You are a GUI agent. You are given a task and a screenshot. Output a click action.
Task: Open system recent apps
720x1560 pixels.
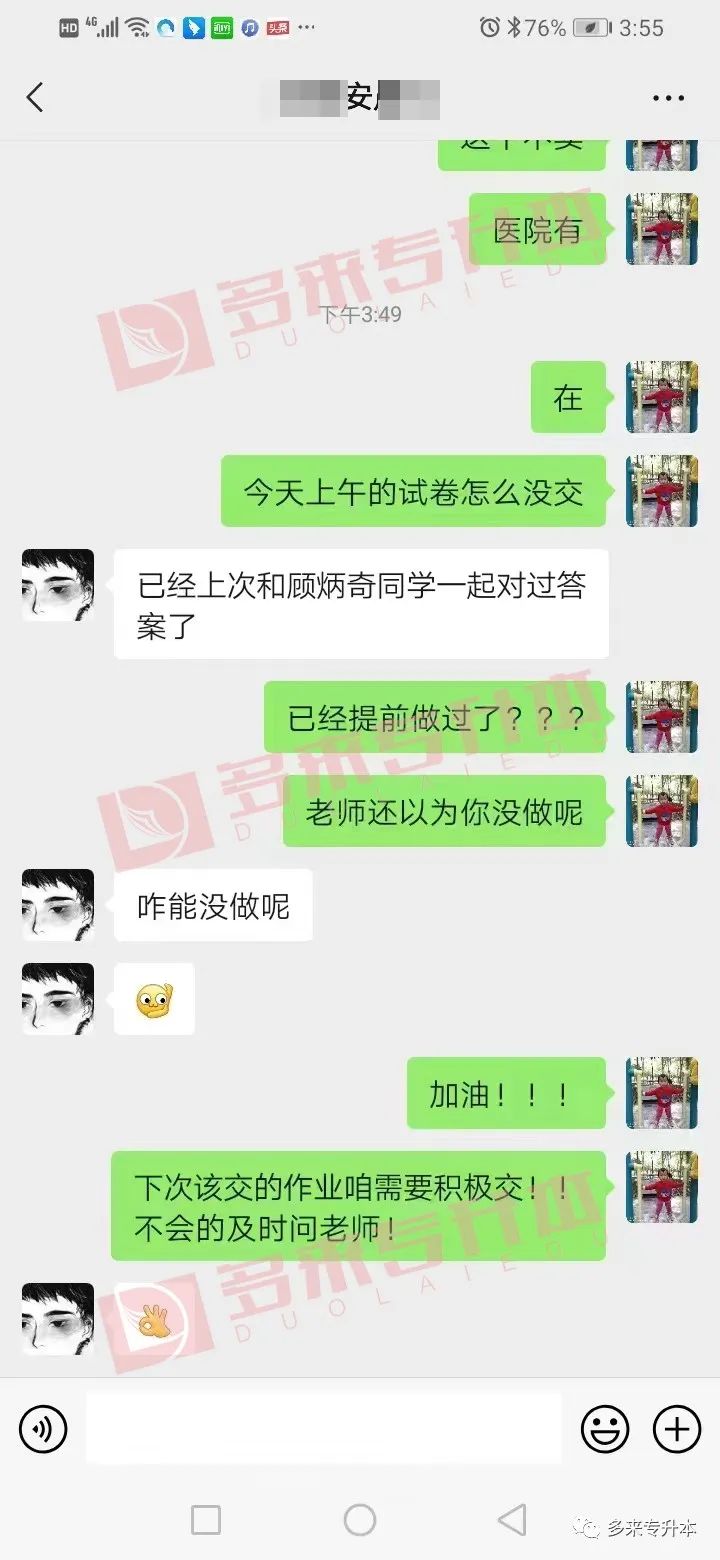click(206, 1520)
